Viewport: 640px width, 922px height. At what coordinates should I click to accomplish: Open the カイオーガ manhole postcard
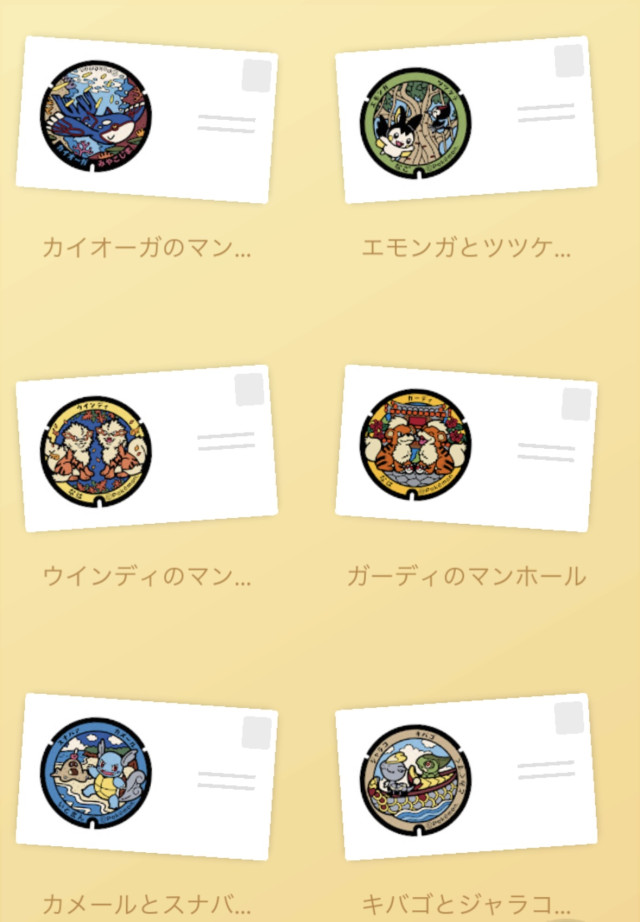146,120
